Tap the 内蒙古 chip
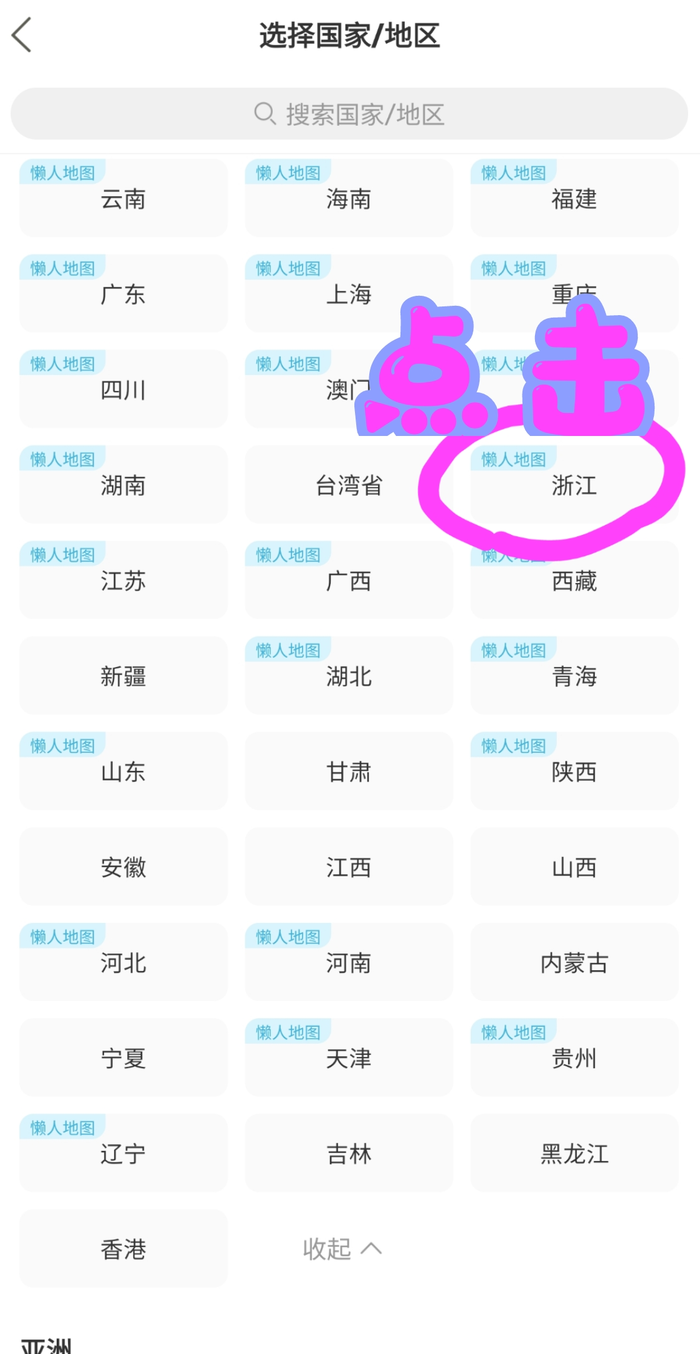The image size is (700, 1354). [x=574, y=963]
